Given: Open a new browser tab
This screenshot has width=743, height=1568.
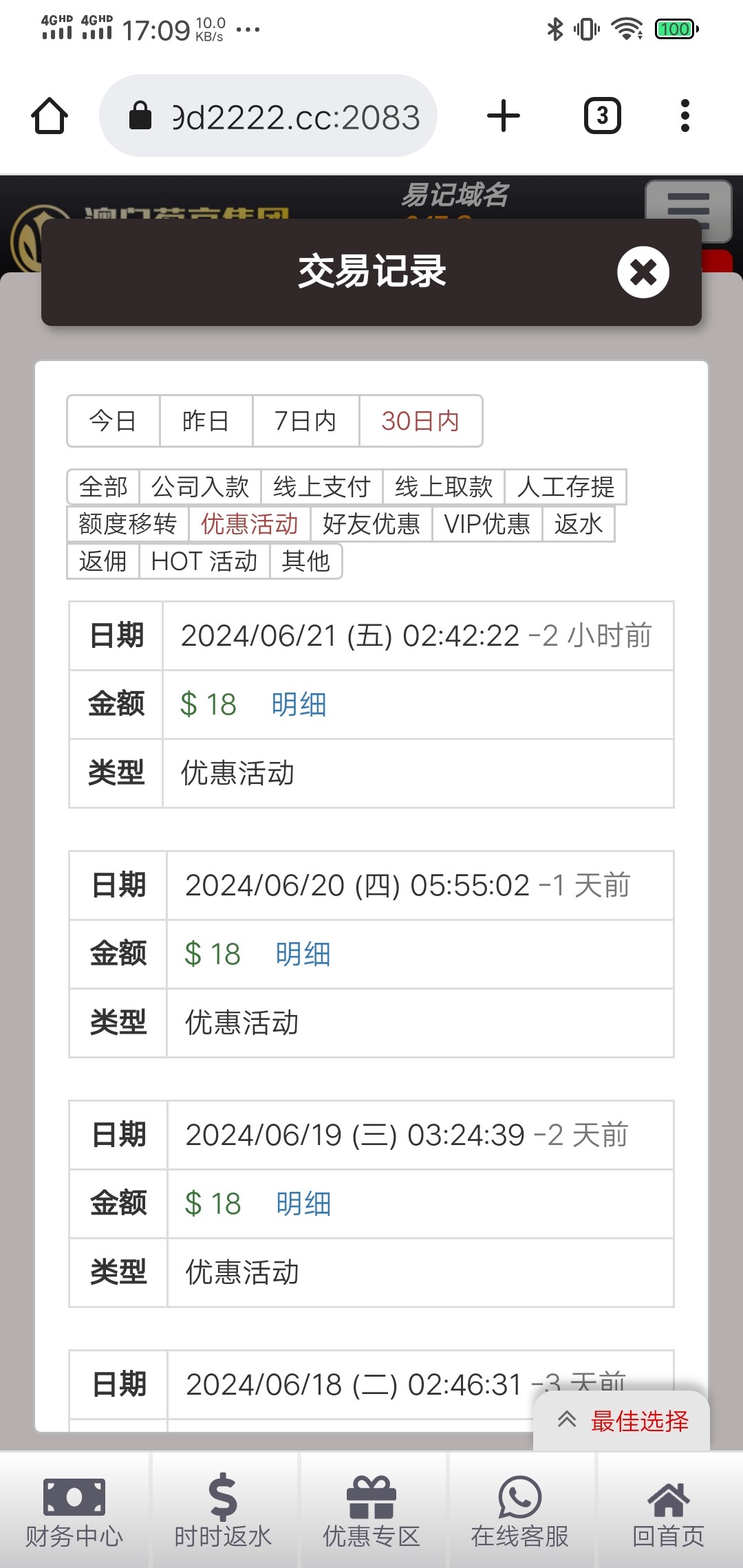Looking at the screenshot, I should pos(503,115).
